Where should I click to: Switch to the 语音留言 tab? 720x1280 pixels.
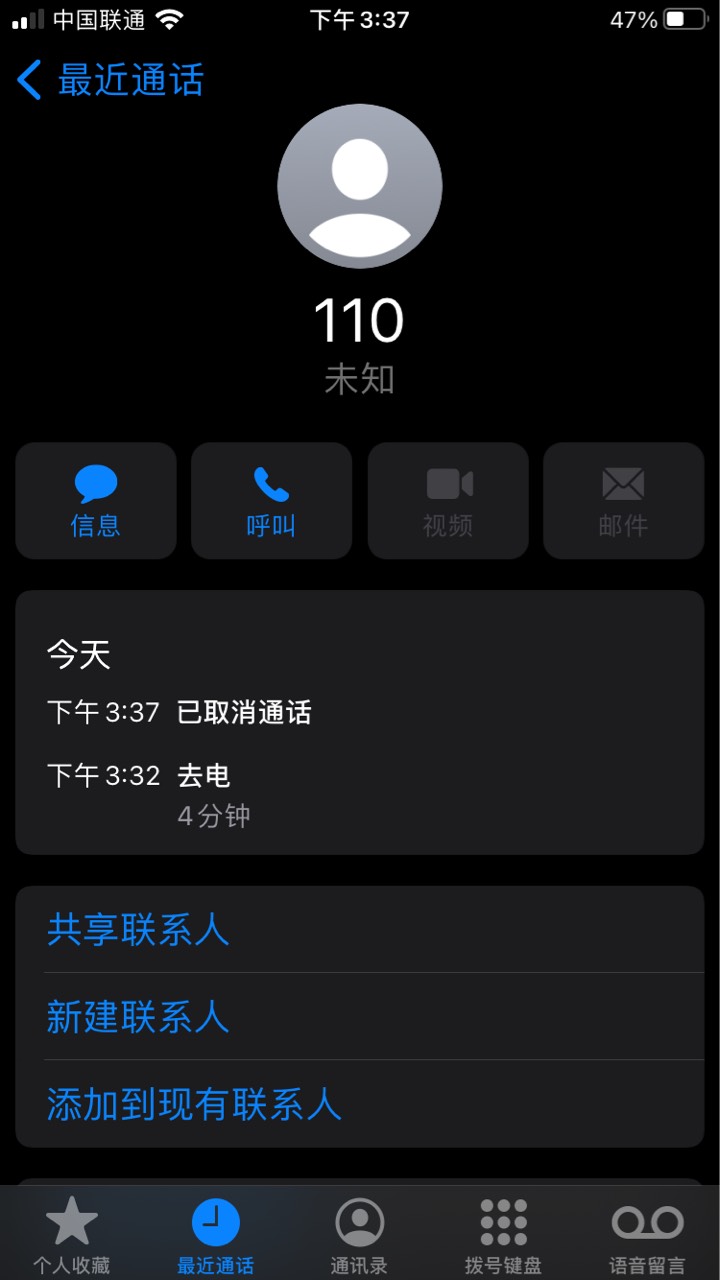[x=648, y=1236]
